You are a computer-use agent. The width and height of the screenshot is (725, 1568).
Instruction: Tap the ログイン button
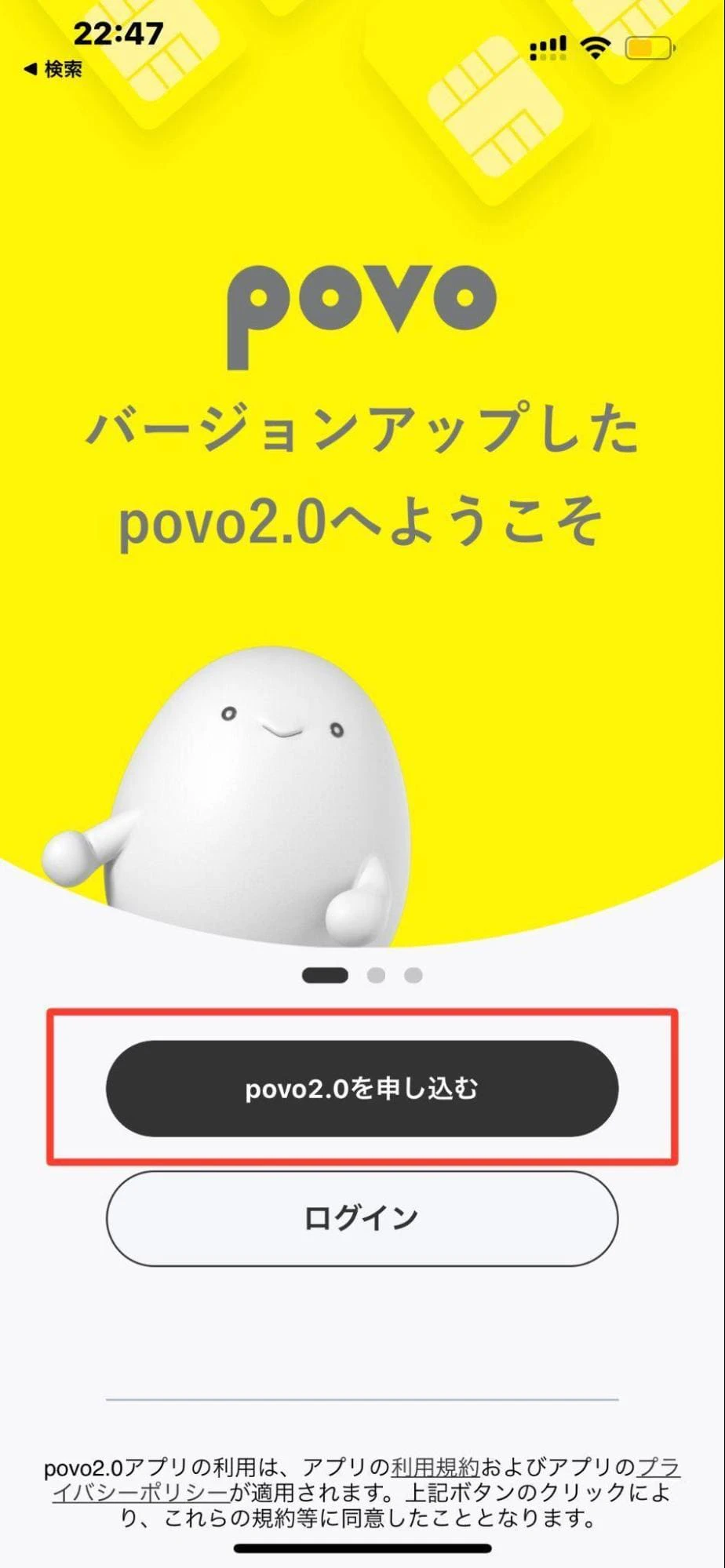point(362,1218)
